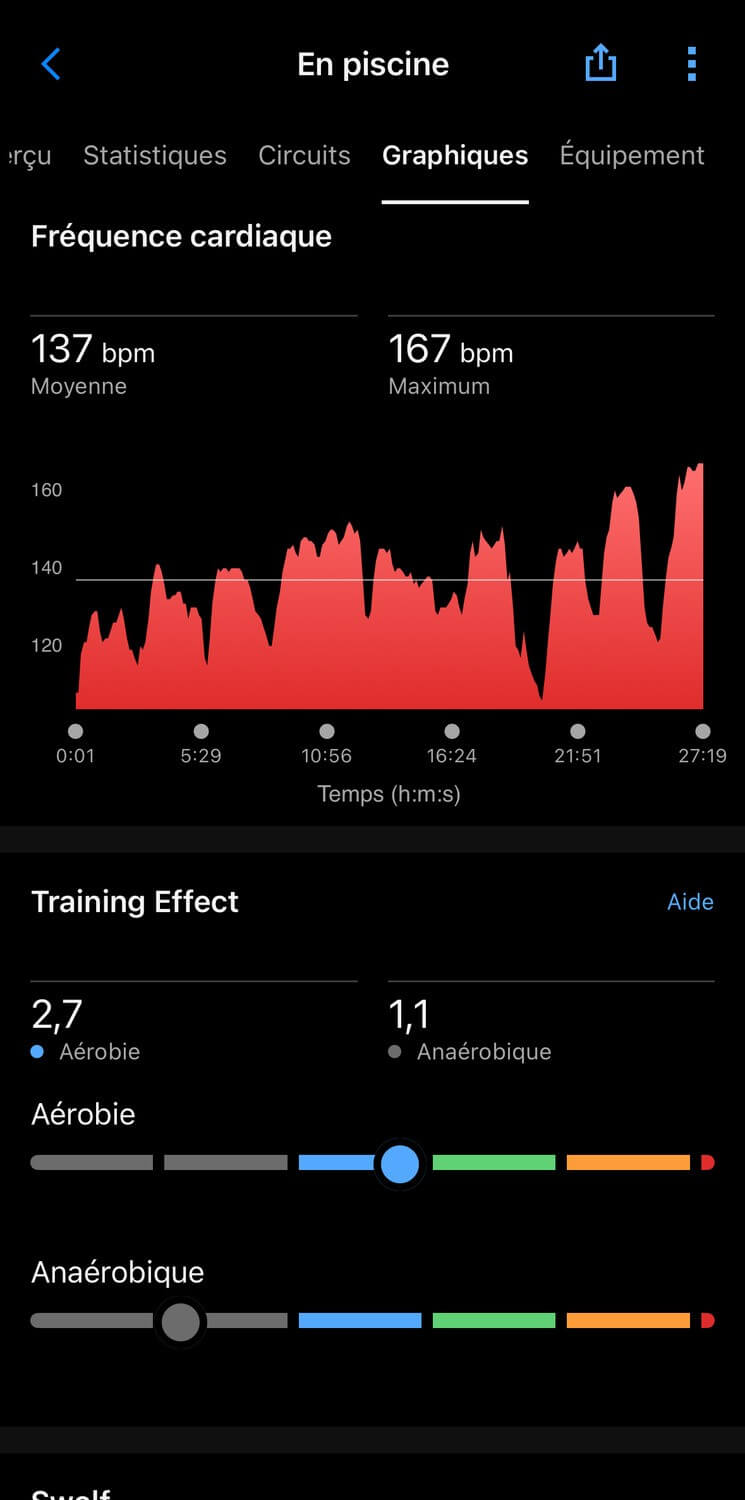Go back with the top-left arrow
The image size is (745, 1500).
click(x=51, y=65)
